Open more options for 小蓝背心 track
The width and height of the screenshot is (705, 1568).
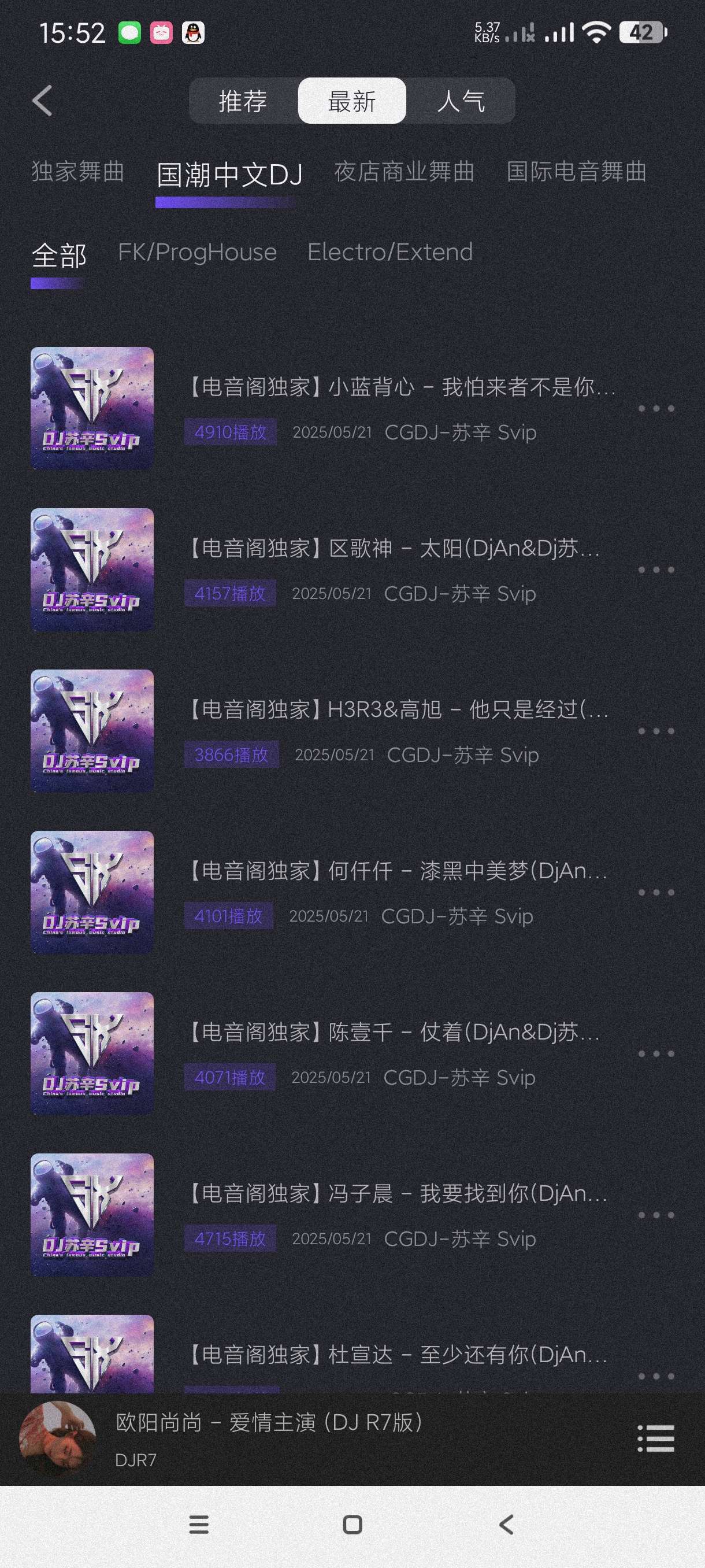[x=656, y=408]
